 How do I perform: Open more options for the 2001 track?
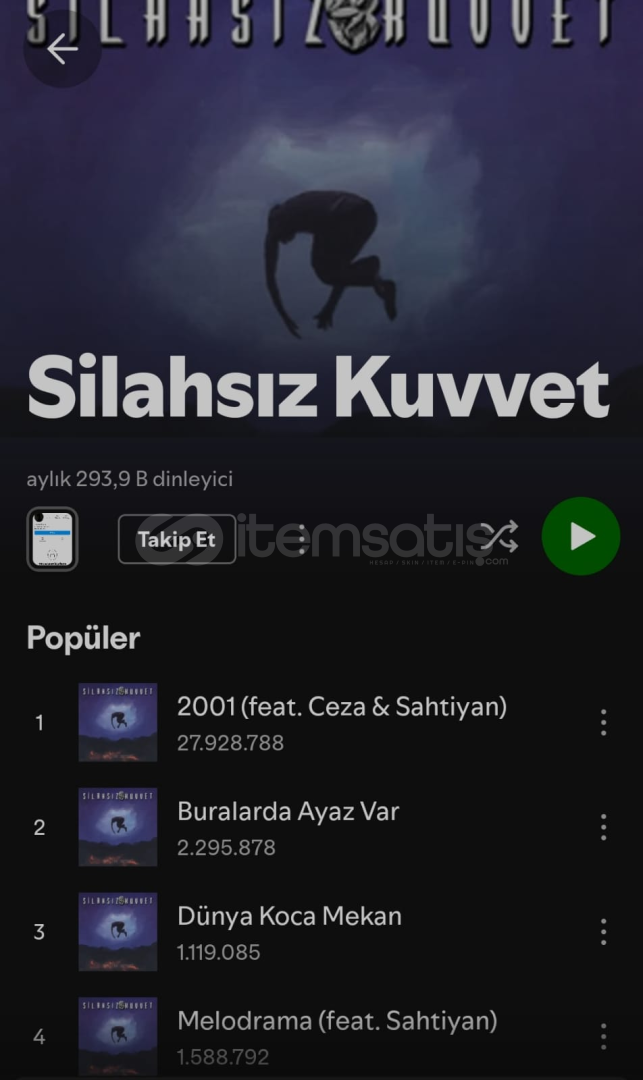pos(603,723)
